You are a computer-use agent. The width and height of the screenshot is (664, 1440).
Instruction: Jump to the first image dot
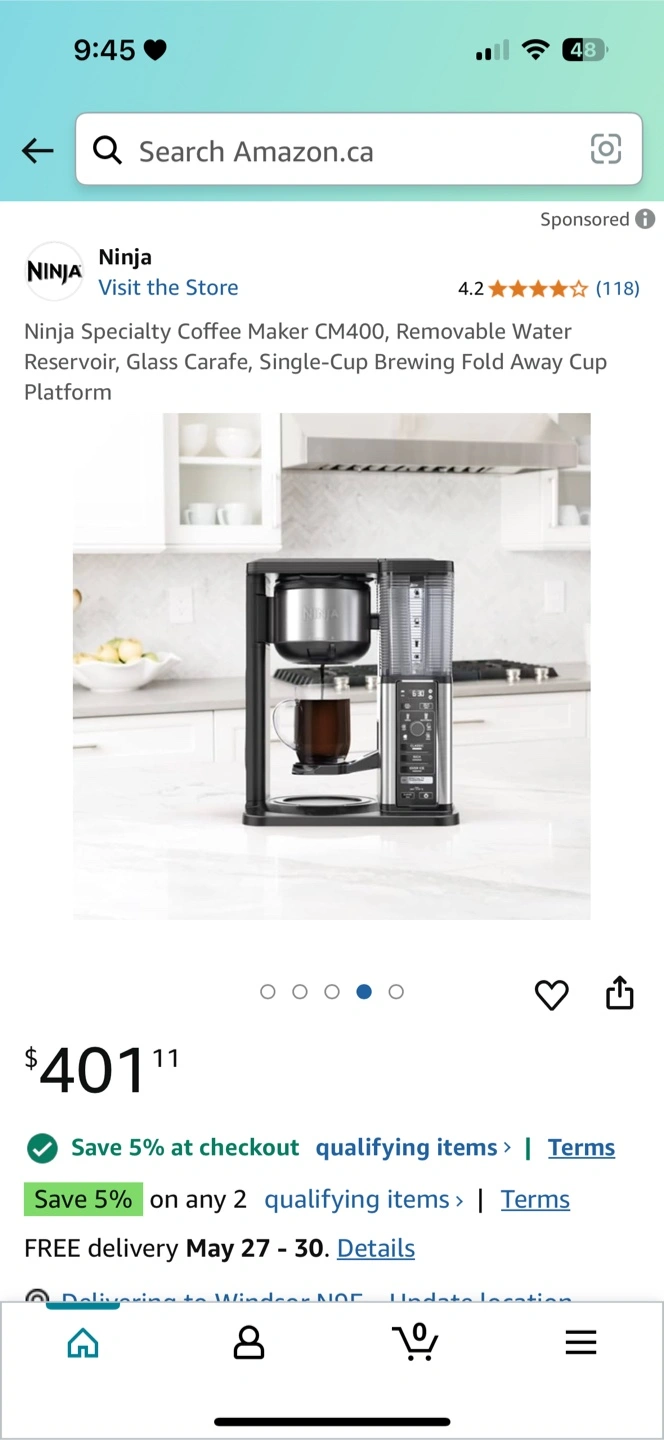click(x=267, y=992)
